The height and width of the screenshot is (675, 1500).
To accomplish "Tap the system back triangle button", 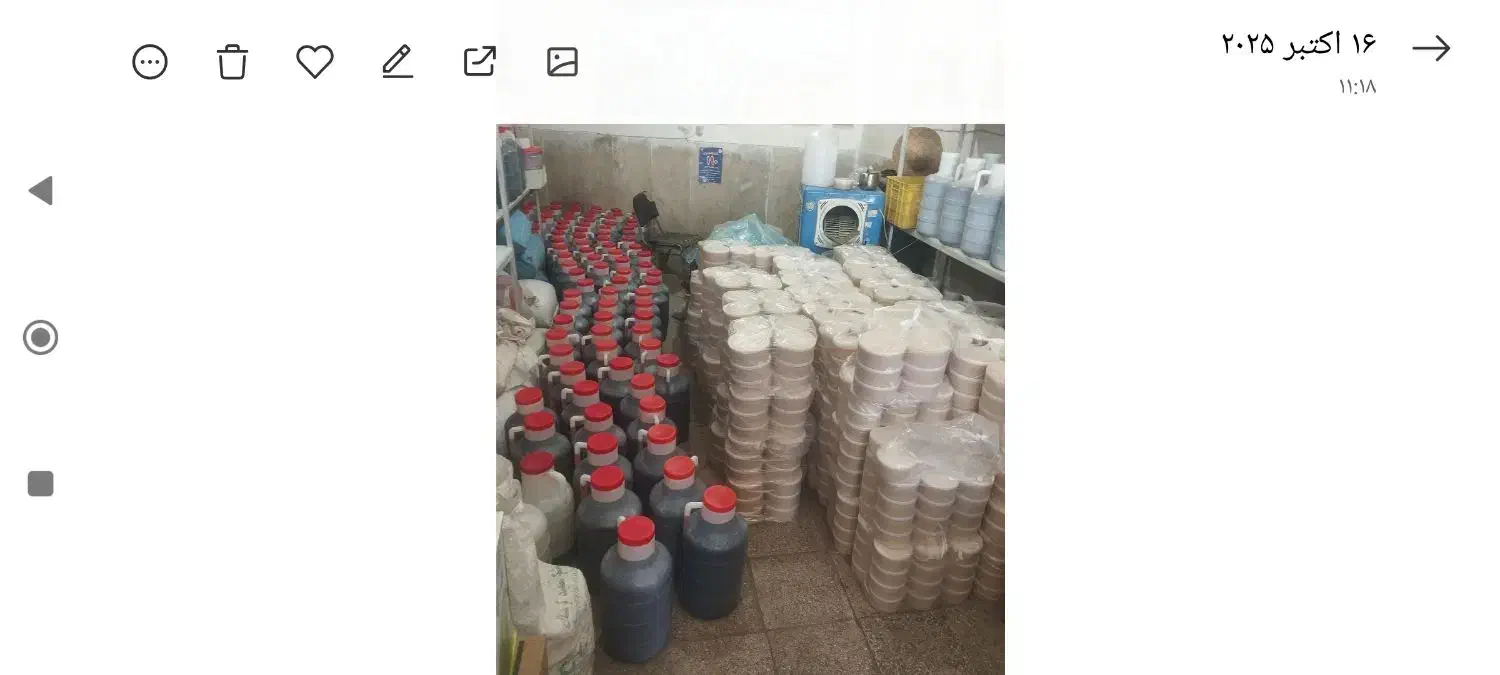I will pos(40,190).
